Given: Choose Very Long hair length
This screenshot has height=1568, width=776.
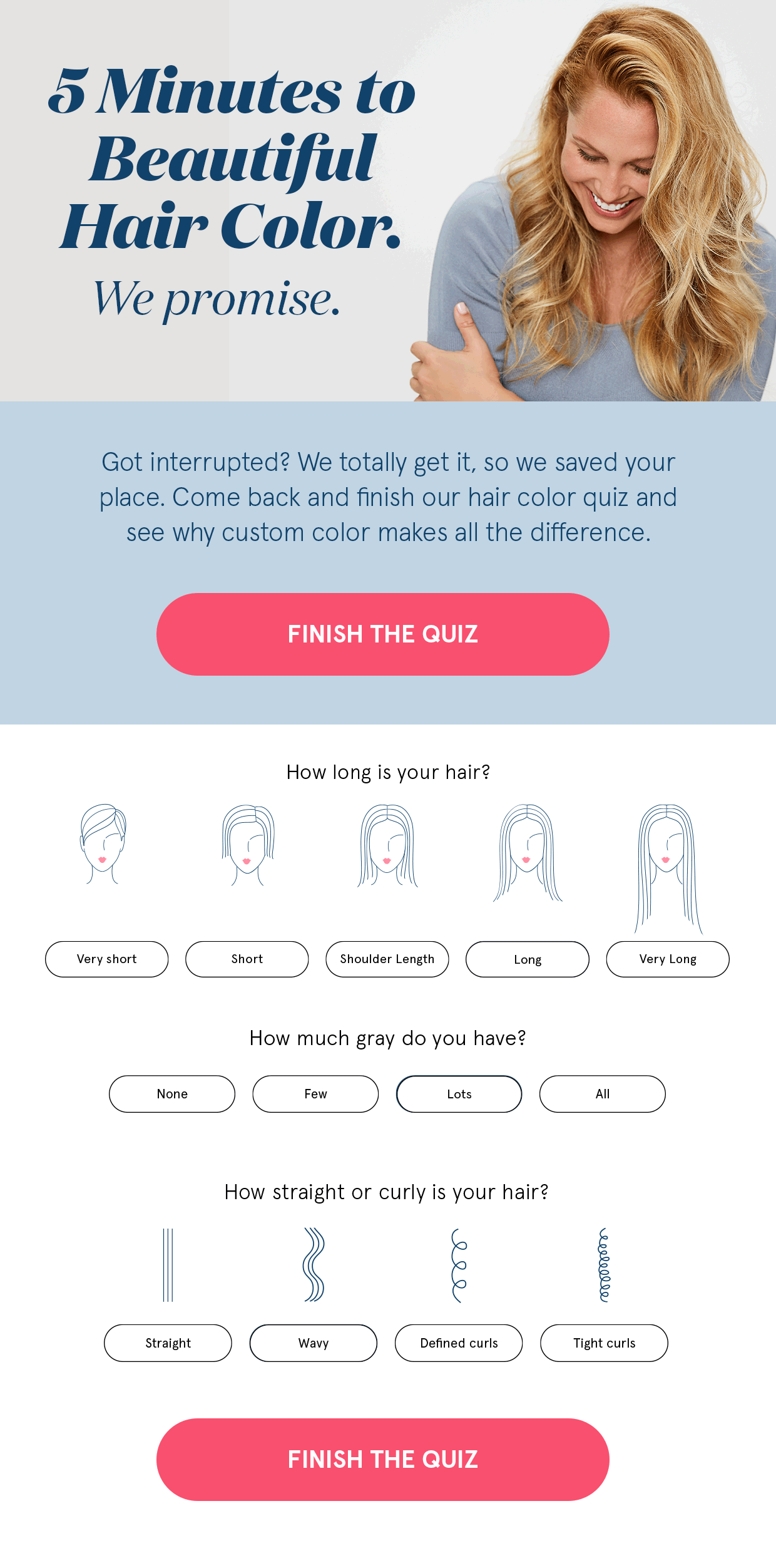Looking at the screenshot, I should click(x=667, y=959).
